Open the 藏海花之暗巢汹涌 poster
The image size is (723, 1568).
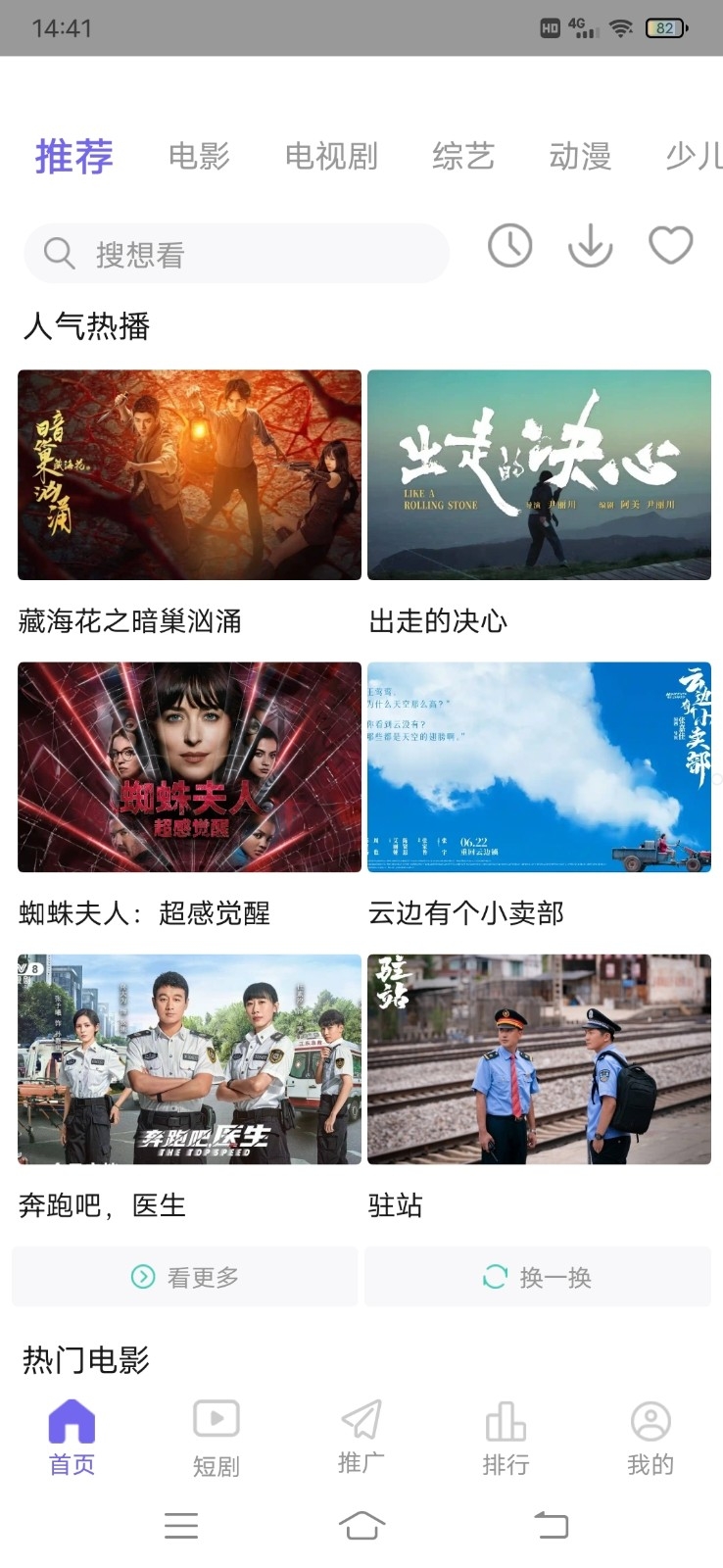187,474
